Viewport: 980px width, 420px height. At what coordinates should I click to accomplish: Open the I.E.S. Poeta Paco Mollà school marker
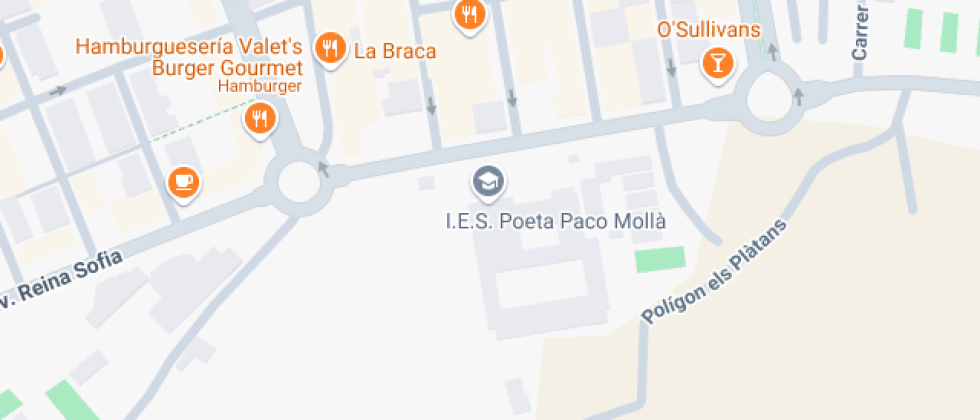pos(488,182)
